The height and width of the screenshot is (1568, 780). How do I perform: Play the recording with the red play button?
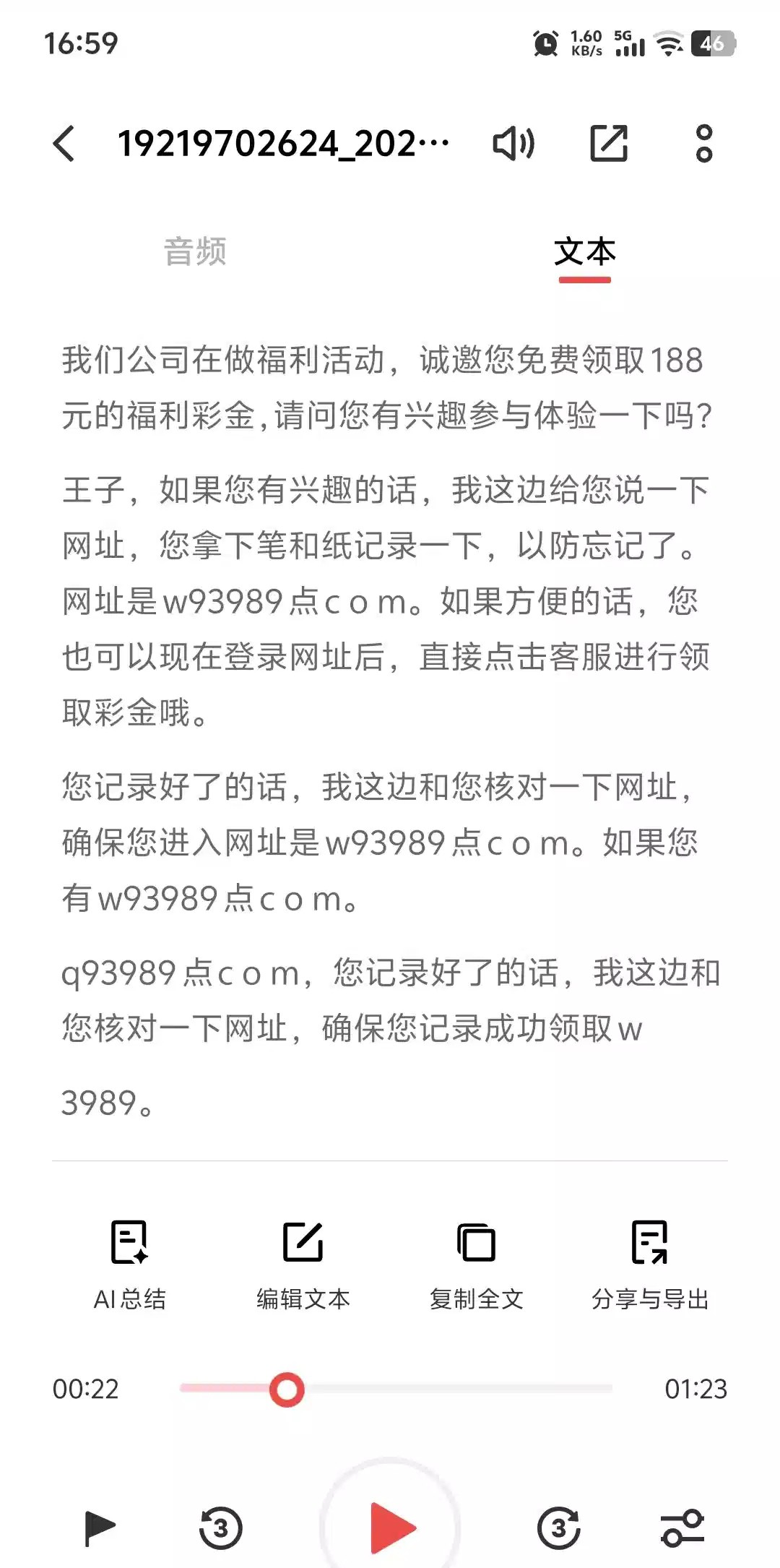pos(391,1528)
